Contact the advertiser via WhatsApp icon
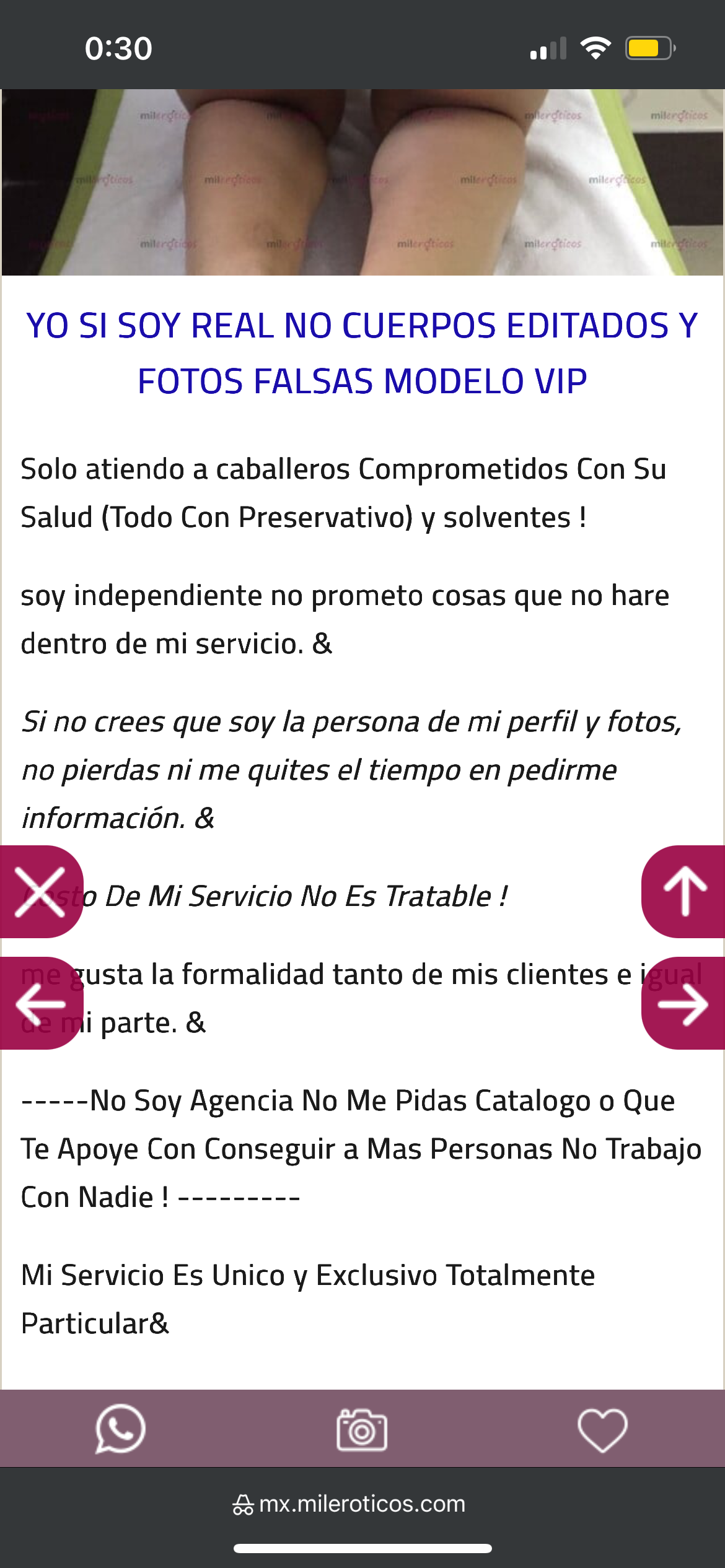This screenshot has height=1568, width=725. 120,1429
